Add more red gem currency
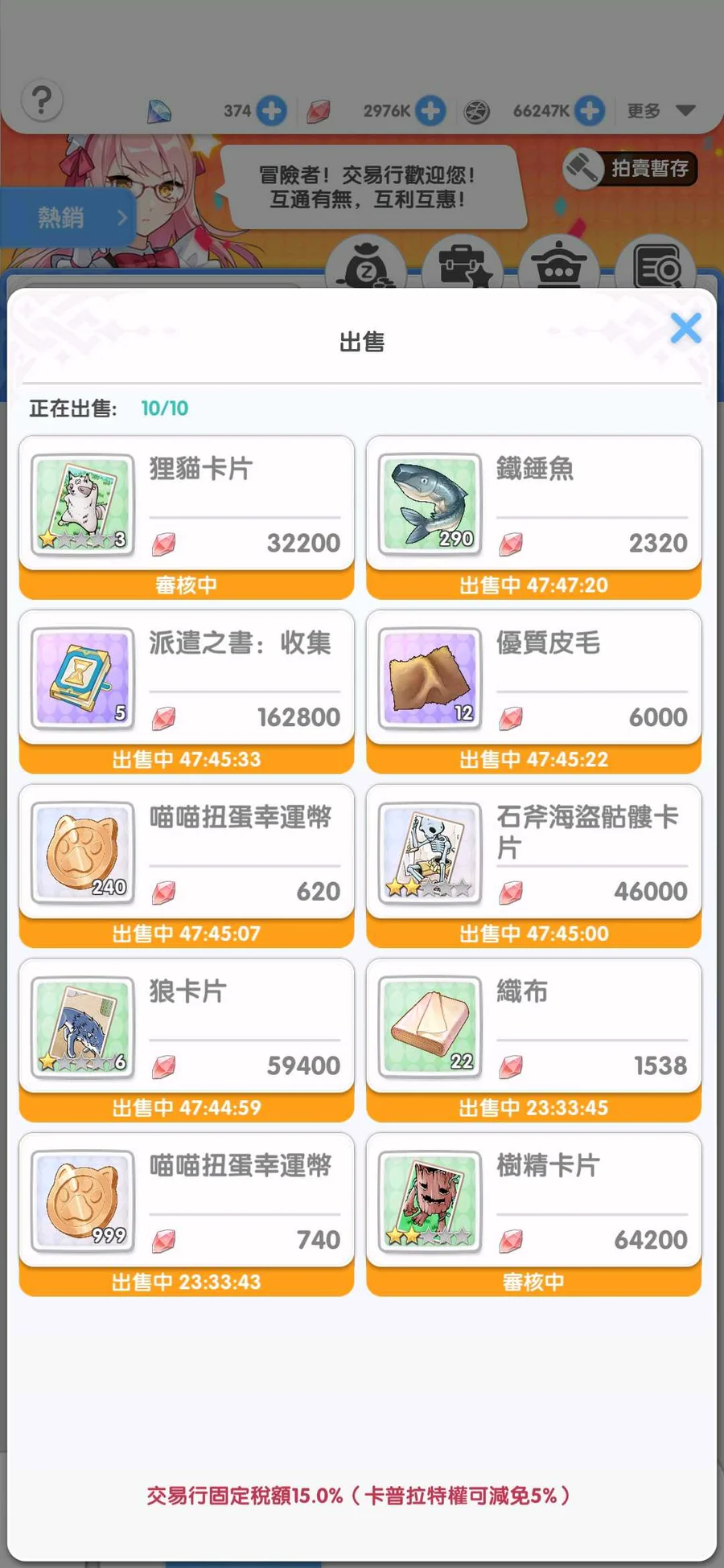Viewport: 724px width, 1568px height. (x=430, y=110)
